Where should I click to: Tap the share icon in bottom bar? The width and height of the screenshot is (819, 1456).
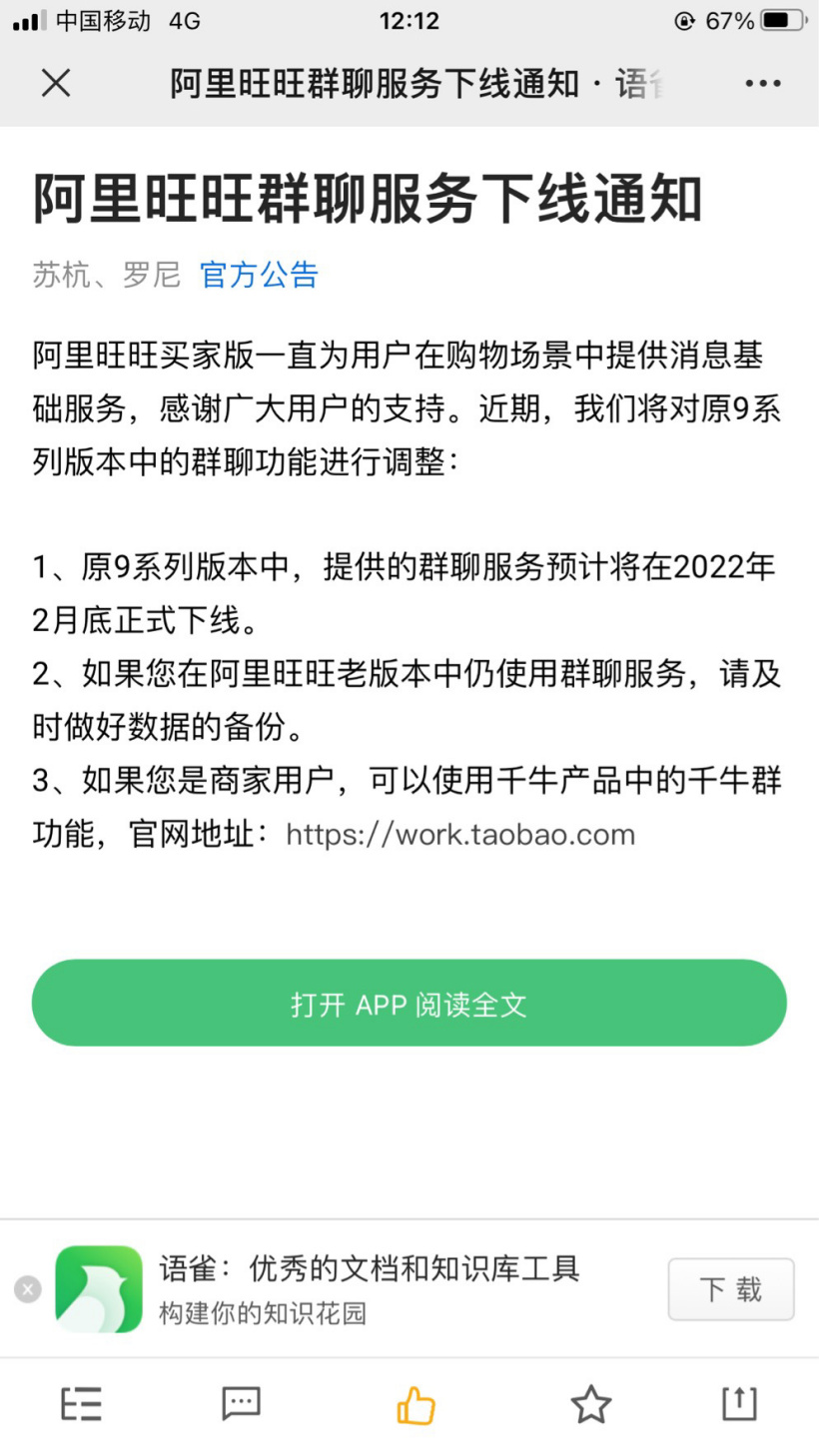point(737,1403)
